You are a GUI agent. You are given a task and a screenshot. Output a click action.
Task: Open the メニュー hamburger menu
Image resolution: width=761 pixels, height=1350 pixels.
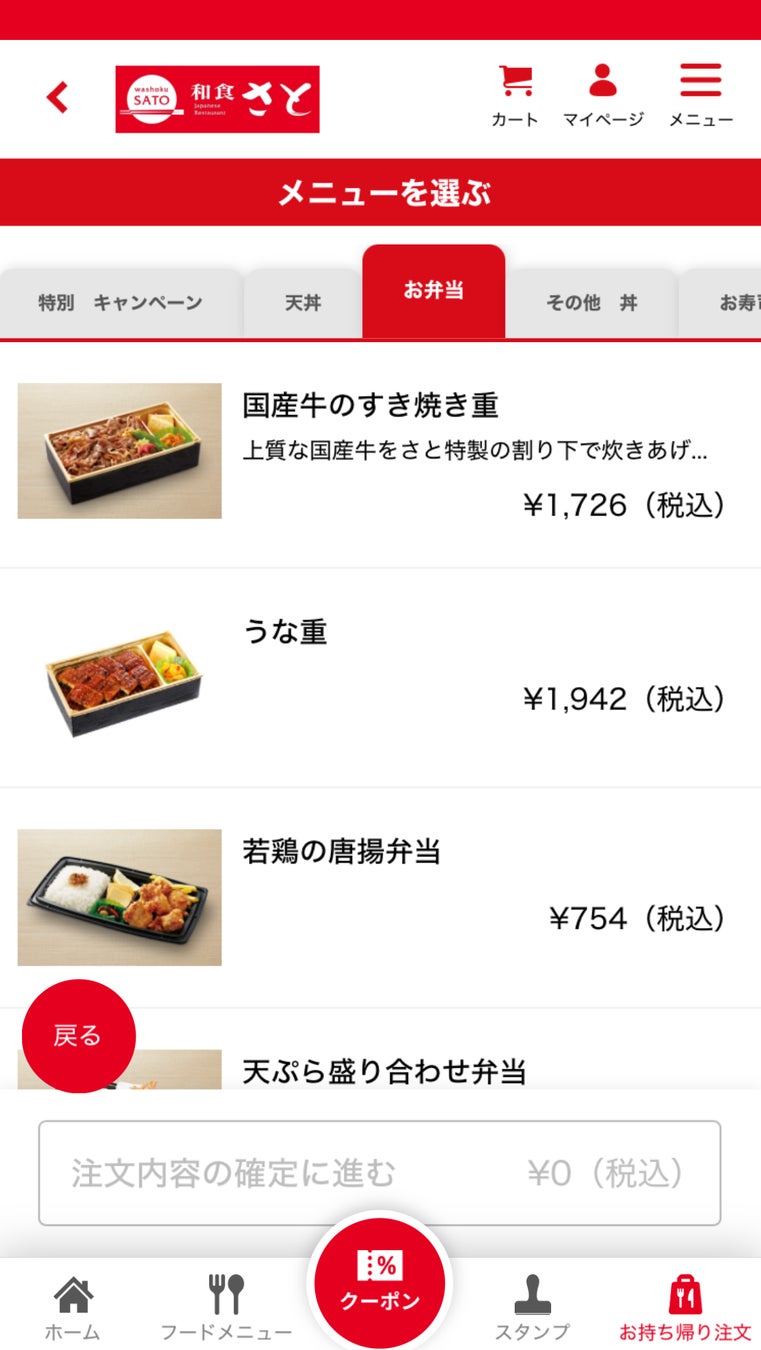tap(700, 96)
